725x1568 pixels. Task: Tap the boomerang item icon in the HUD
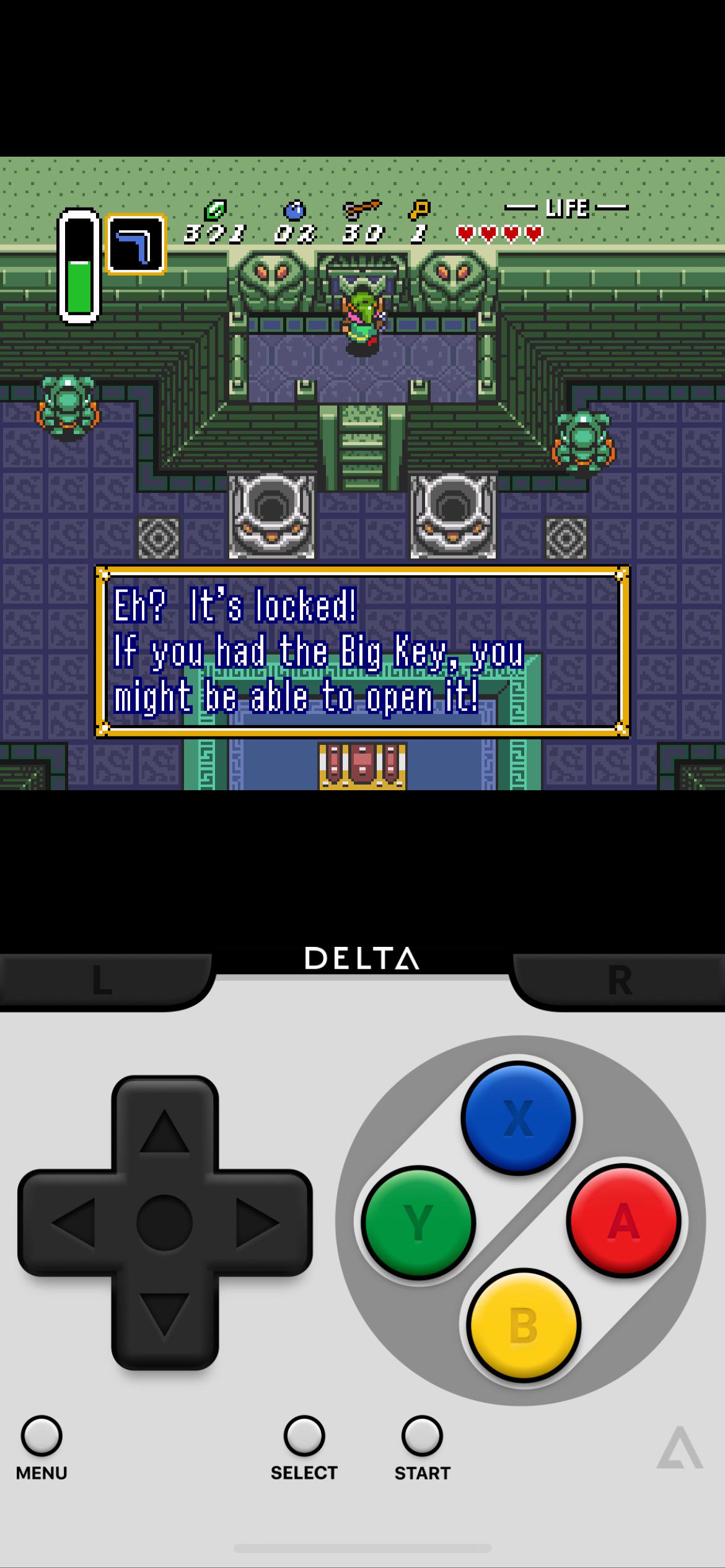(138, 245)
